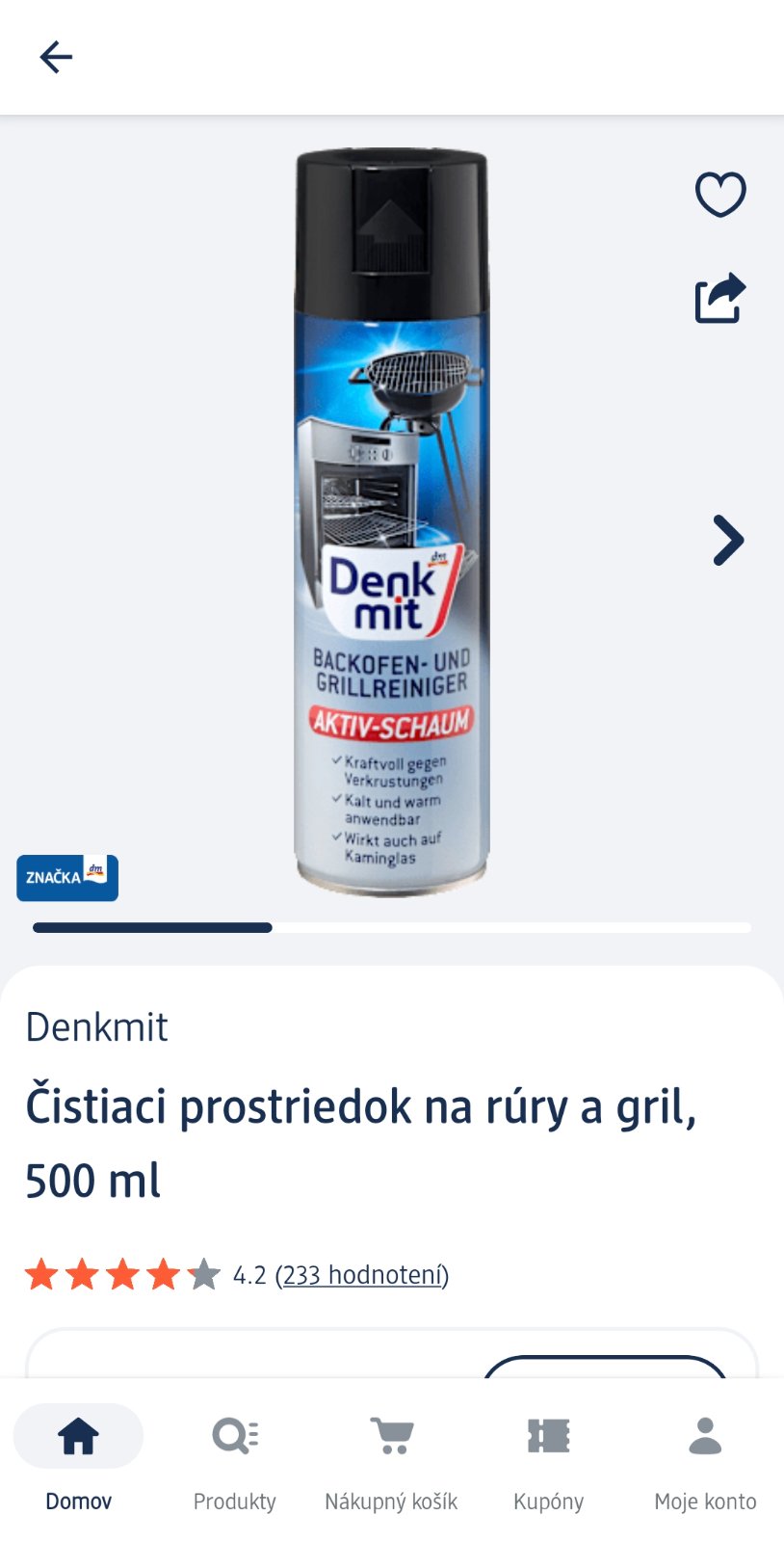
Task: Open the 233 hodnotení reviews link
Action: 362,1275
